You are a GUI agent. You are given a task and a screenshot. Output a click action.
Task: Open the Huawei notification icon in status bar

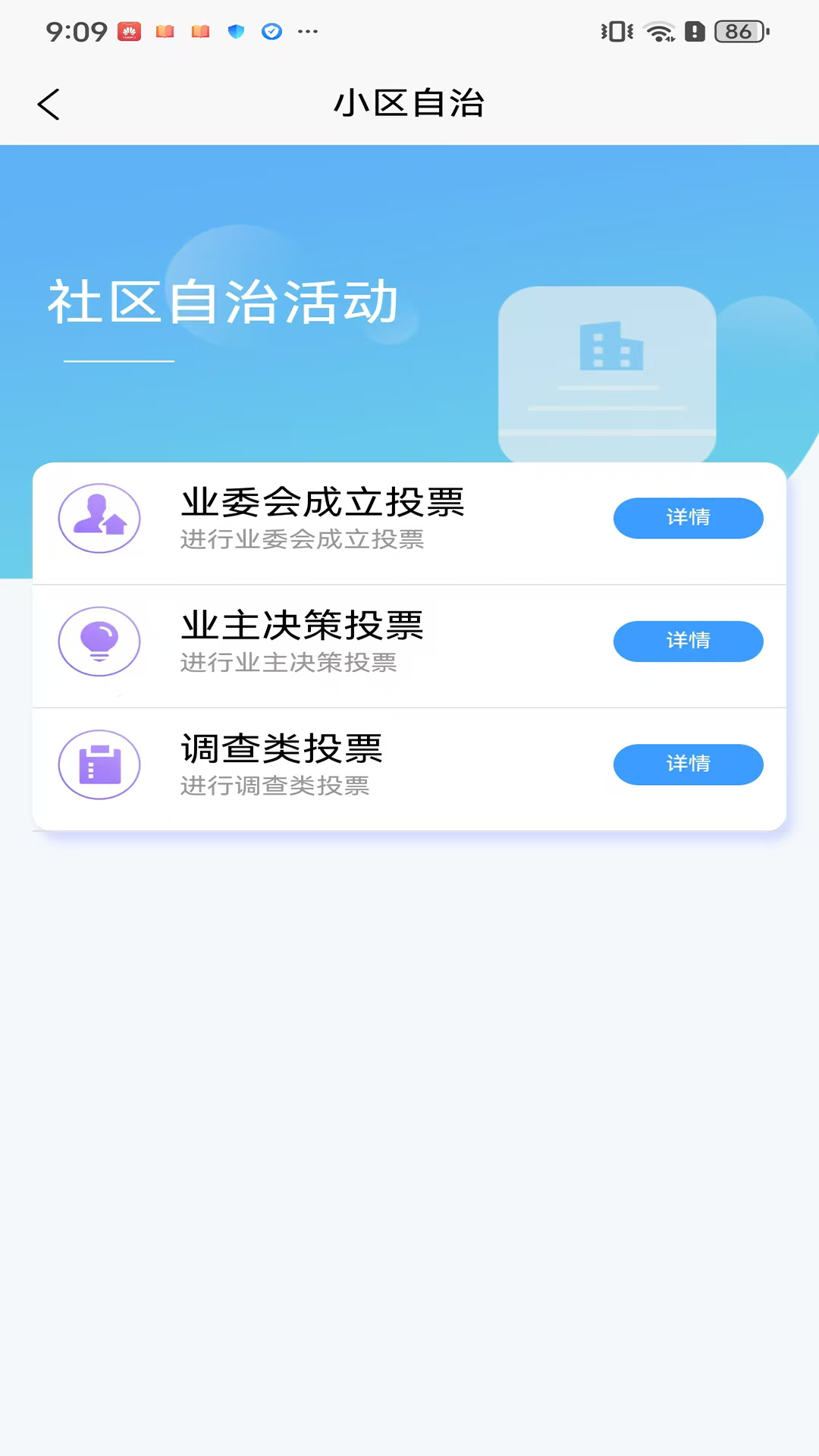pyautogui.click(x=128, y=32)
